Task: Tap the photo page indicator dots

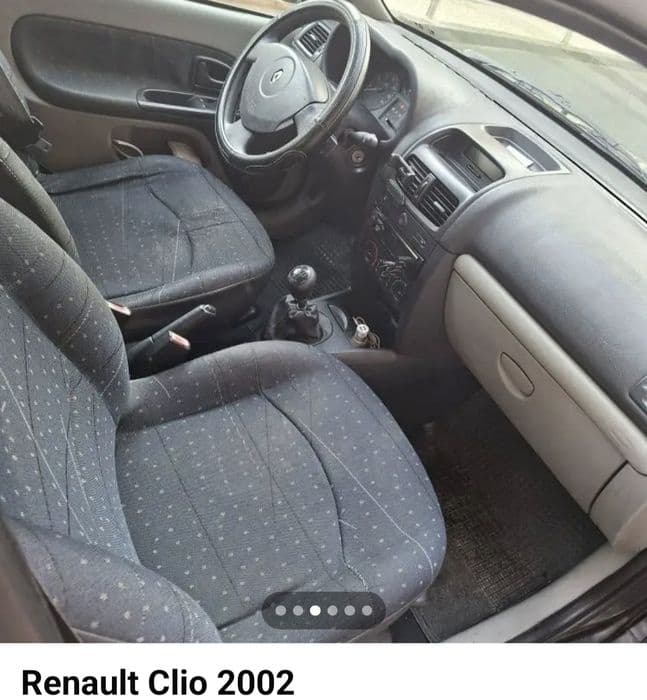Action: pos(323,610)
